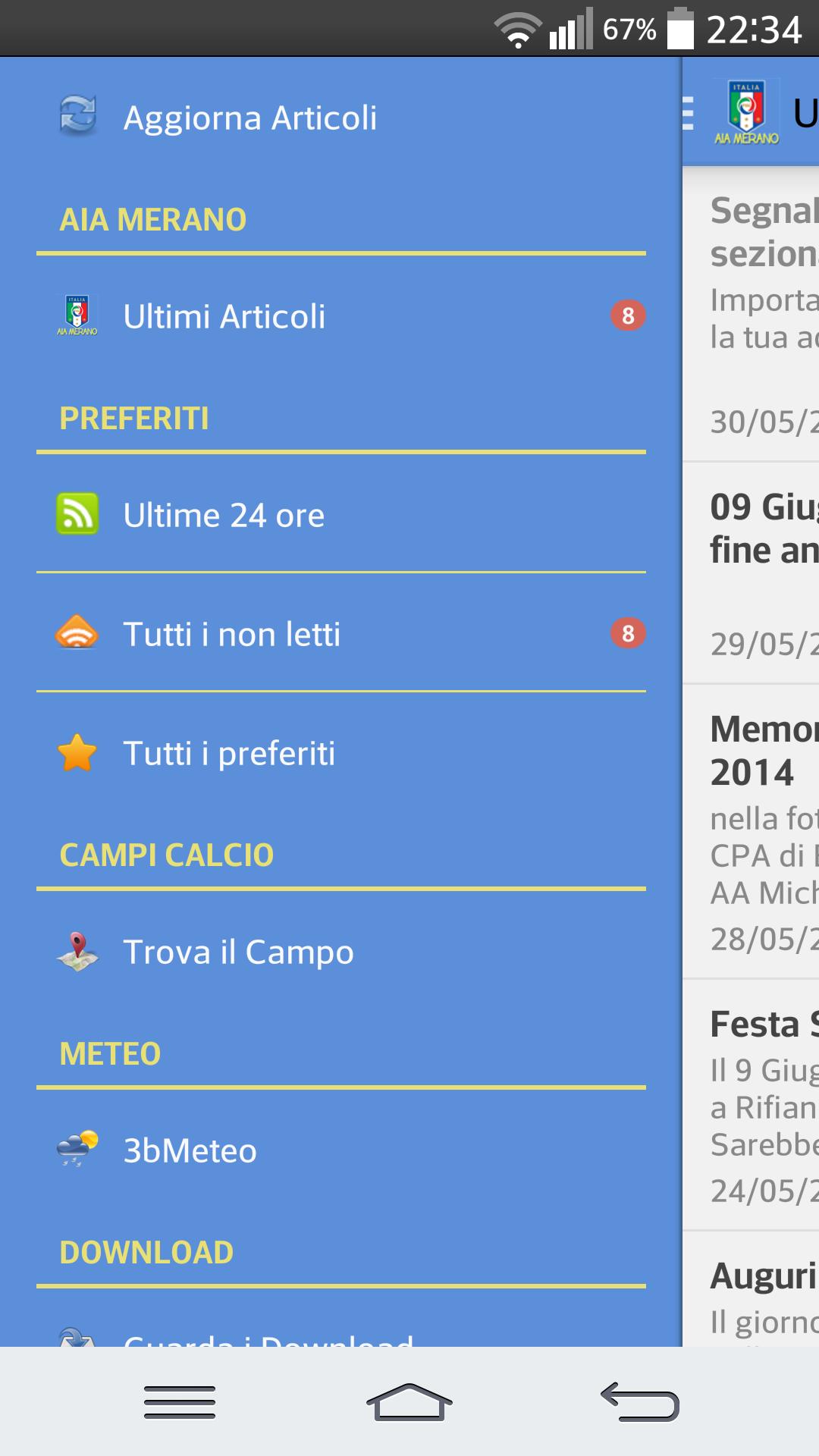This screenshot has height=1456, width=819.
Task: Tap the refresh icon next to Aggiorna Articoli
Action: (x=79, y=114)
